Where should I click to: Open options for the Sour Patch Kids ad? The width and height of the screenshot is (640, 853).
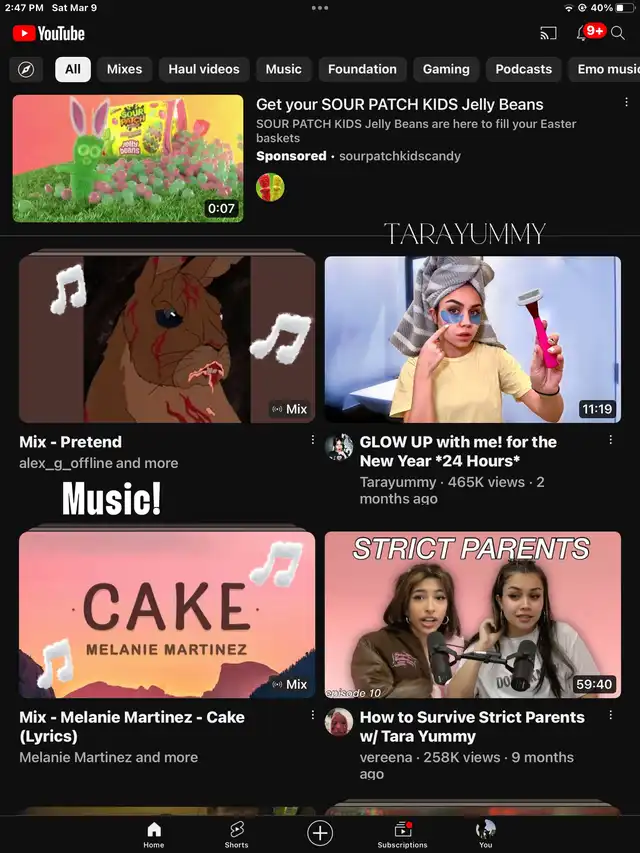point(626,103)
